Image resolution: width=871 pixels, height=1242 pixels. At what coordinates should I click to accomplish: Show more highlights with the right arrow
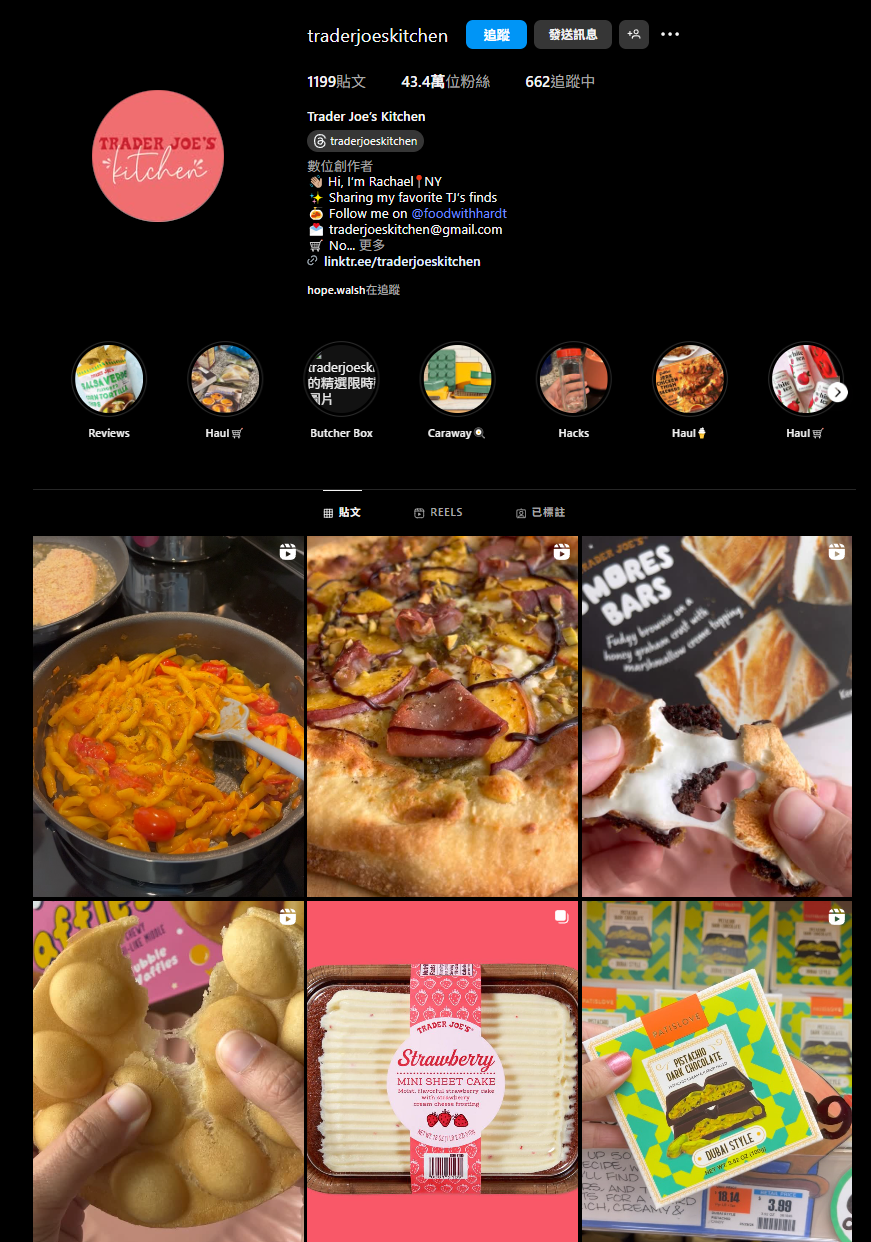pyautogui.click(x=838, y=392)
